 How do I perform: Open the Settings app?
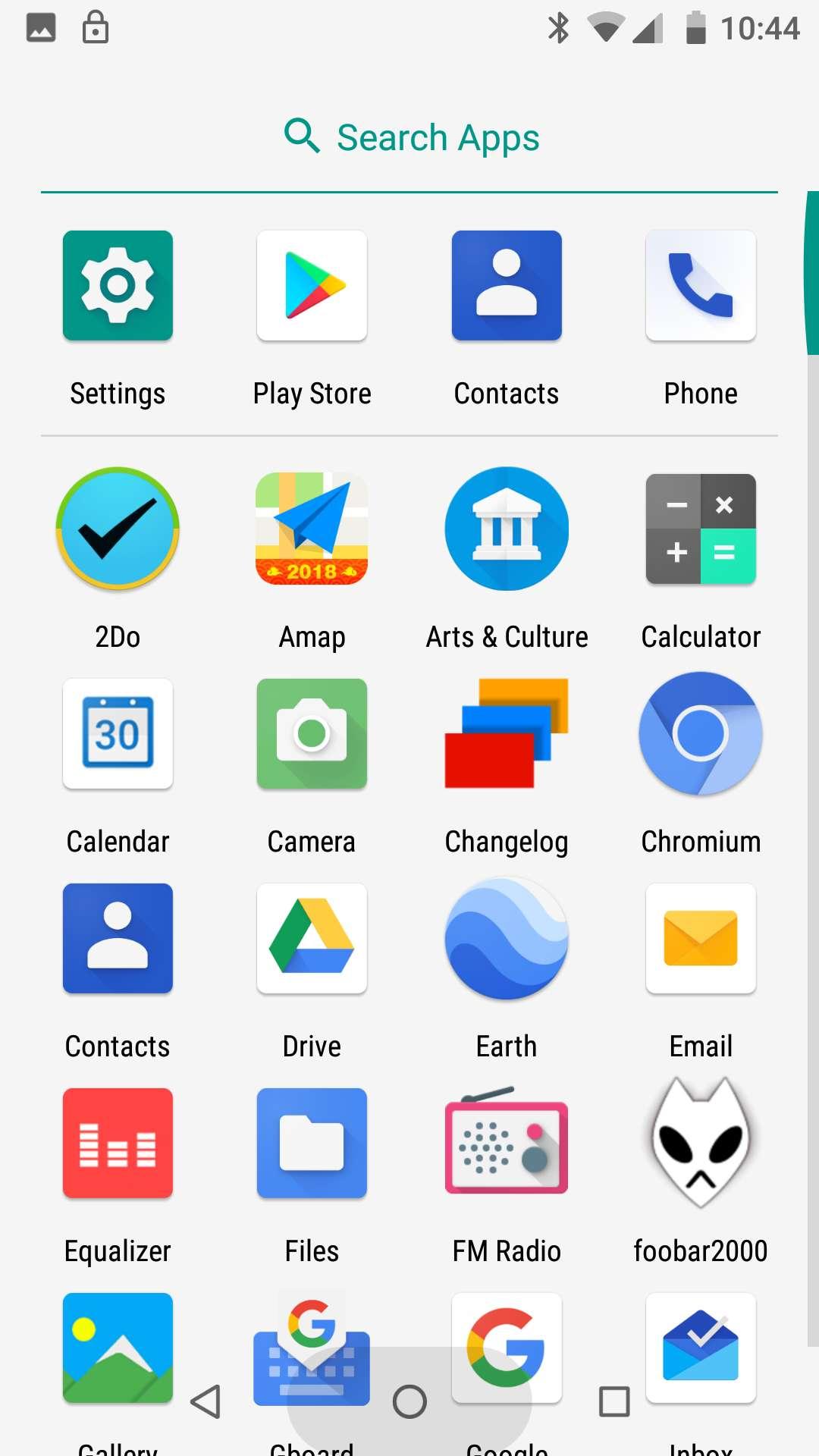pyautogui.click(x=117, y=286)
